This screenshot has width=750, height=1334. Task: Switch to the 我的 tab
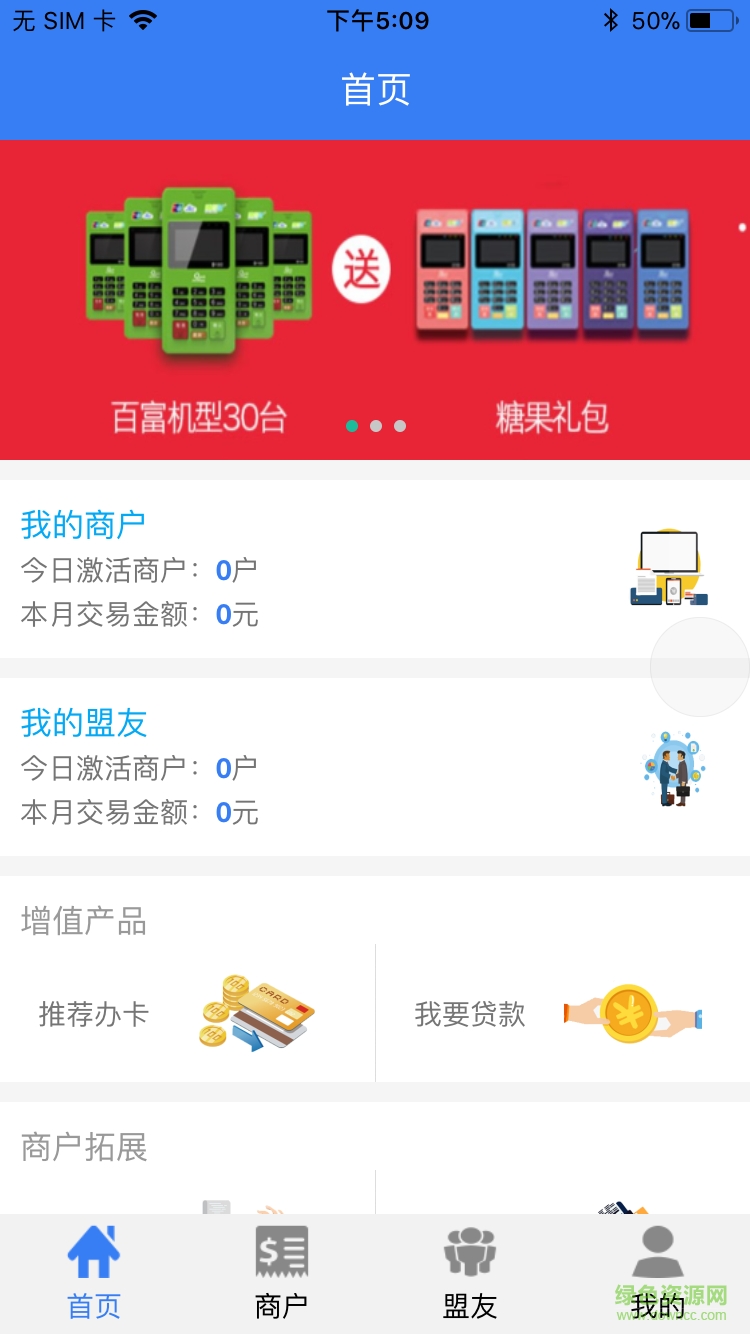pos(657,1274)
